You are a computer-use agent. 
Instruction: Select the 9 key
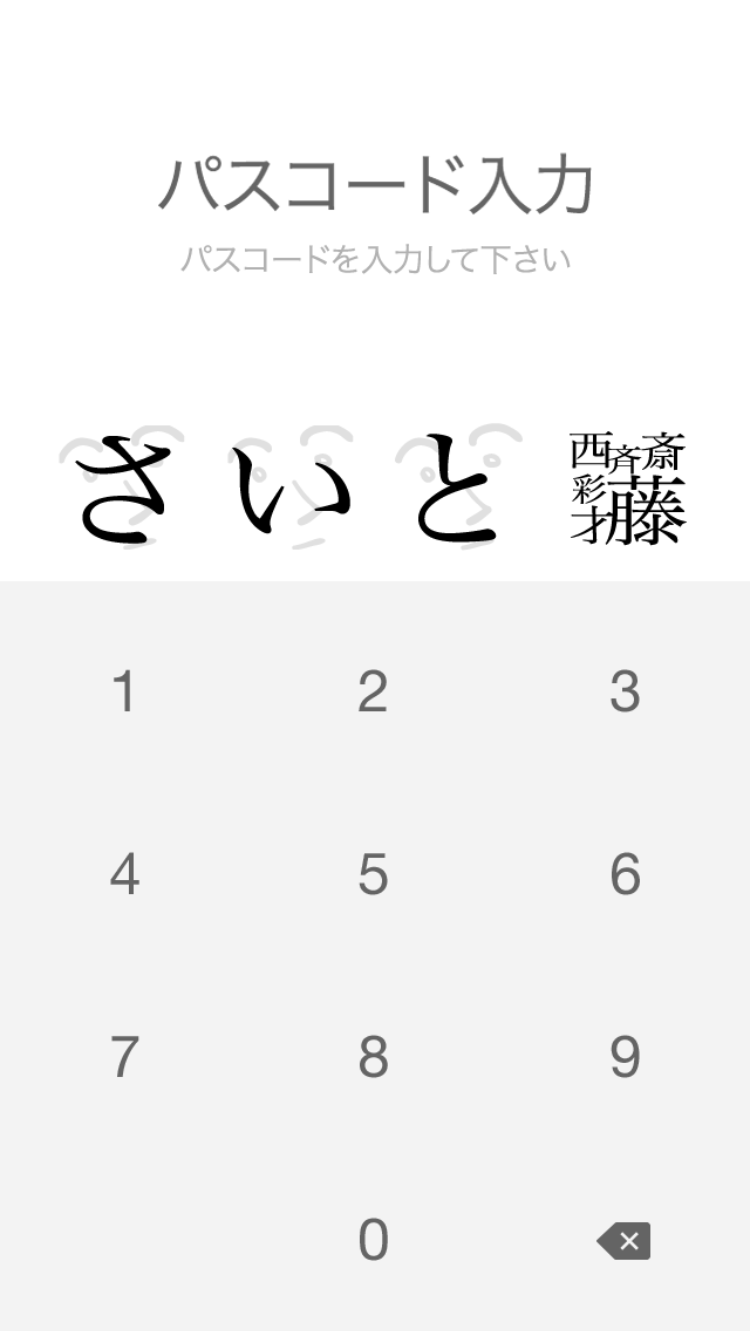[x=624, y=1057]
